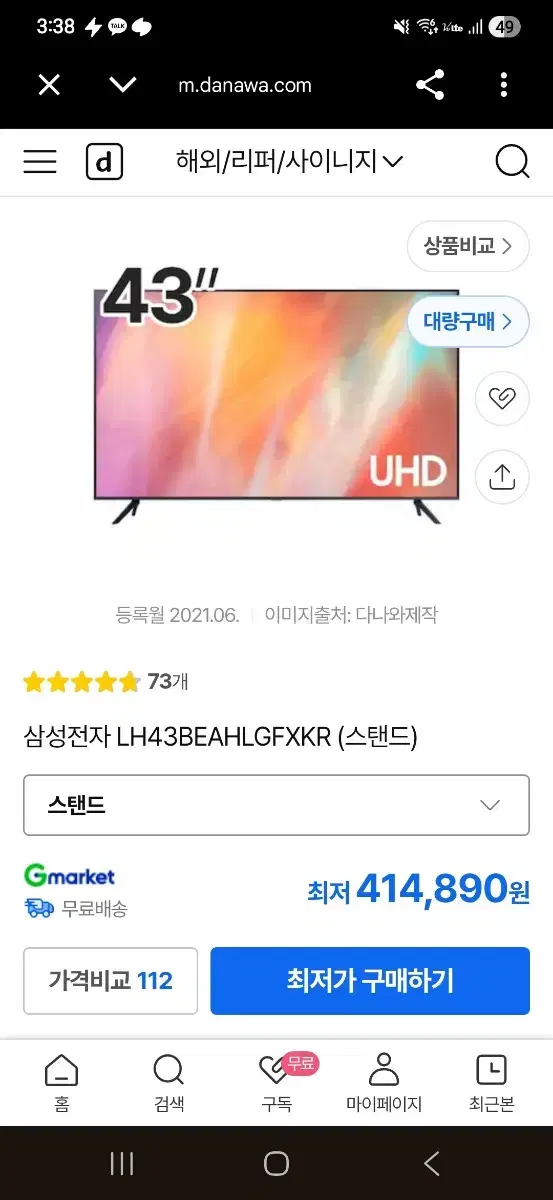Switch to the 홈 tab

61,1084
